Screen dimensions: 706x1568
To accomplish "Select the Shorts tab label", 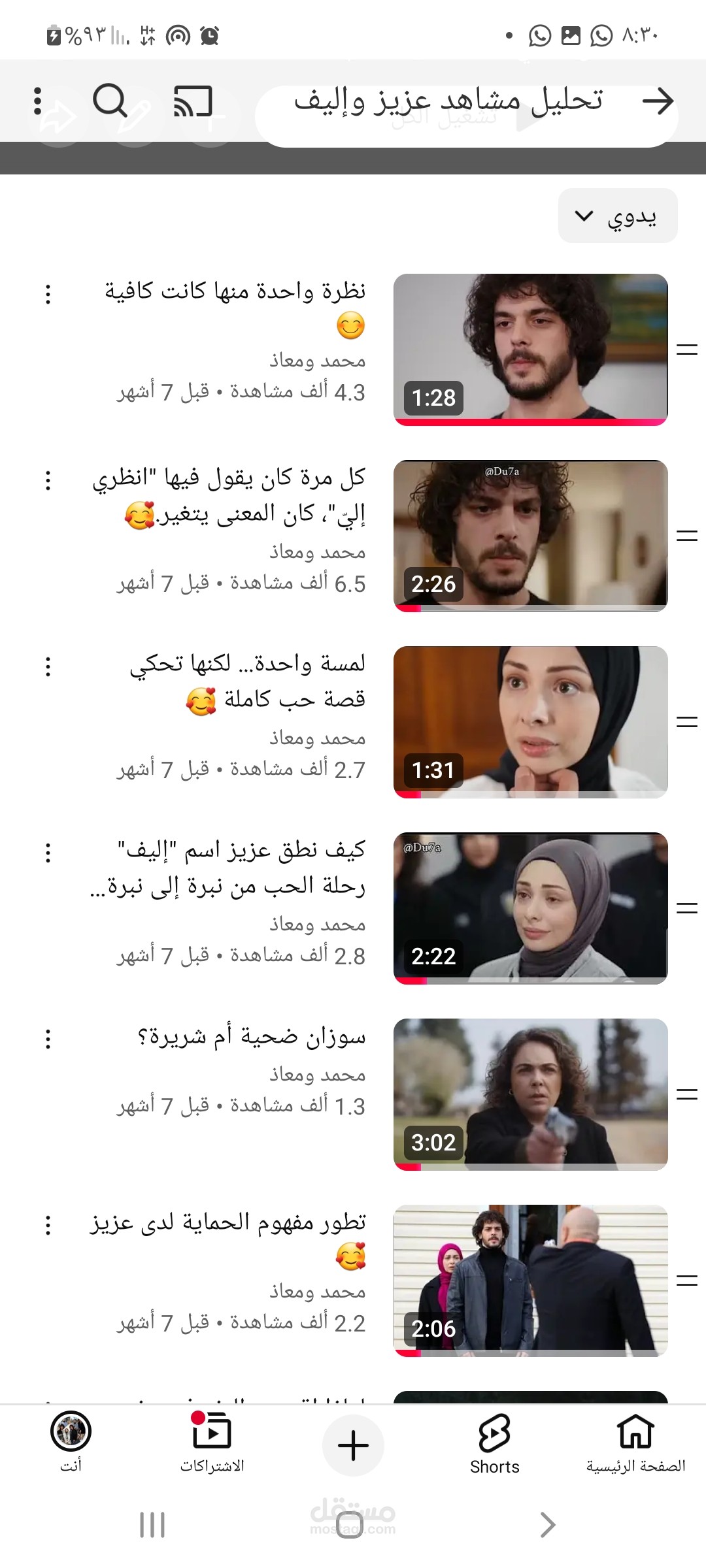I will click(495, 1467).
